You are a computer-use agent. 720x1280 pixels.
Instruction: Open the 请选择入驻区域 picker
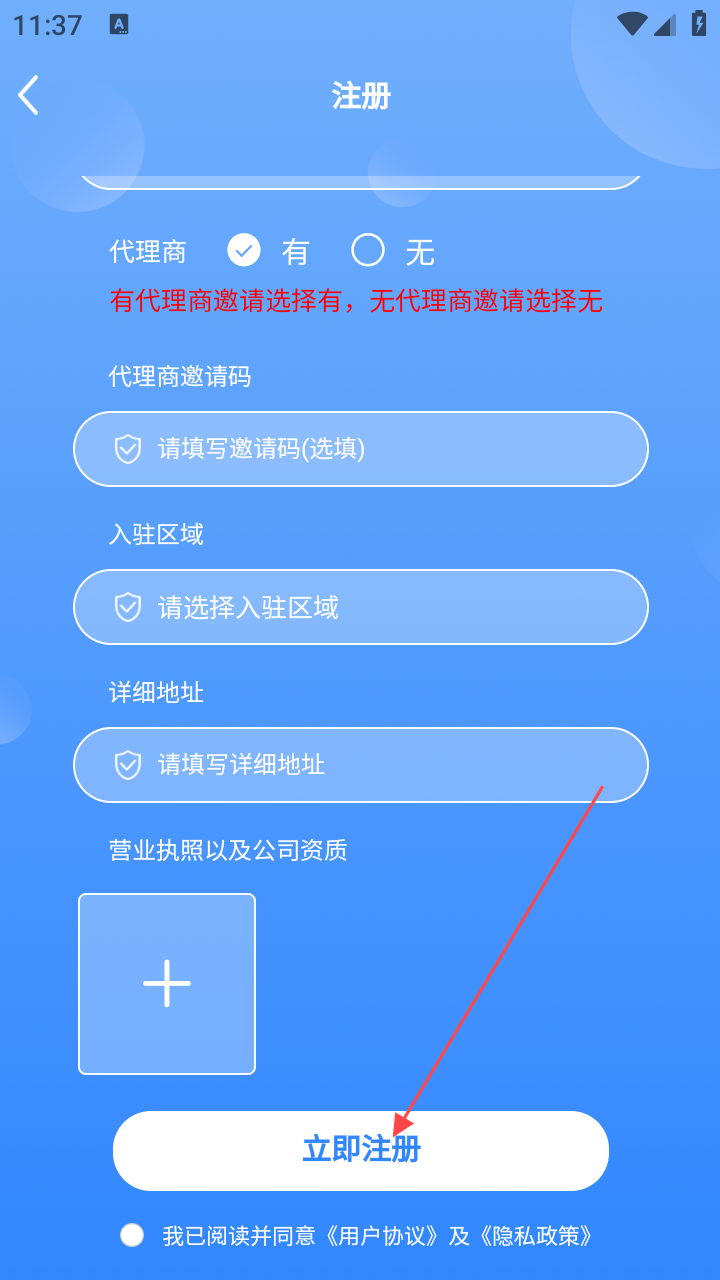360,607
